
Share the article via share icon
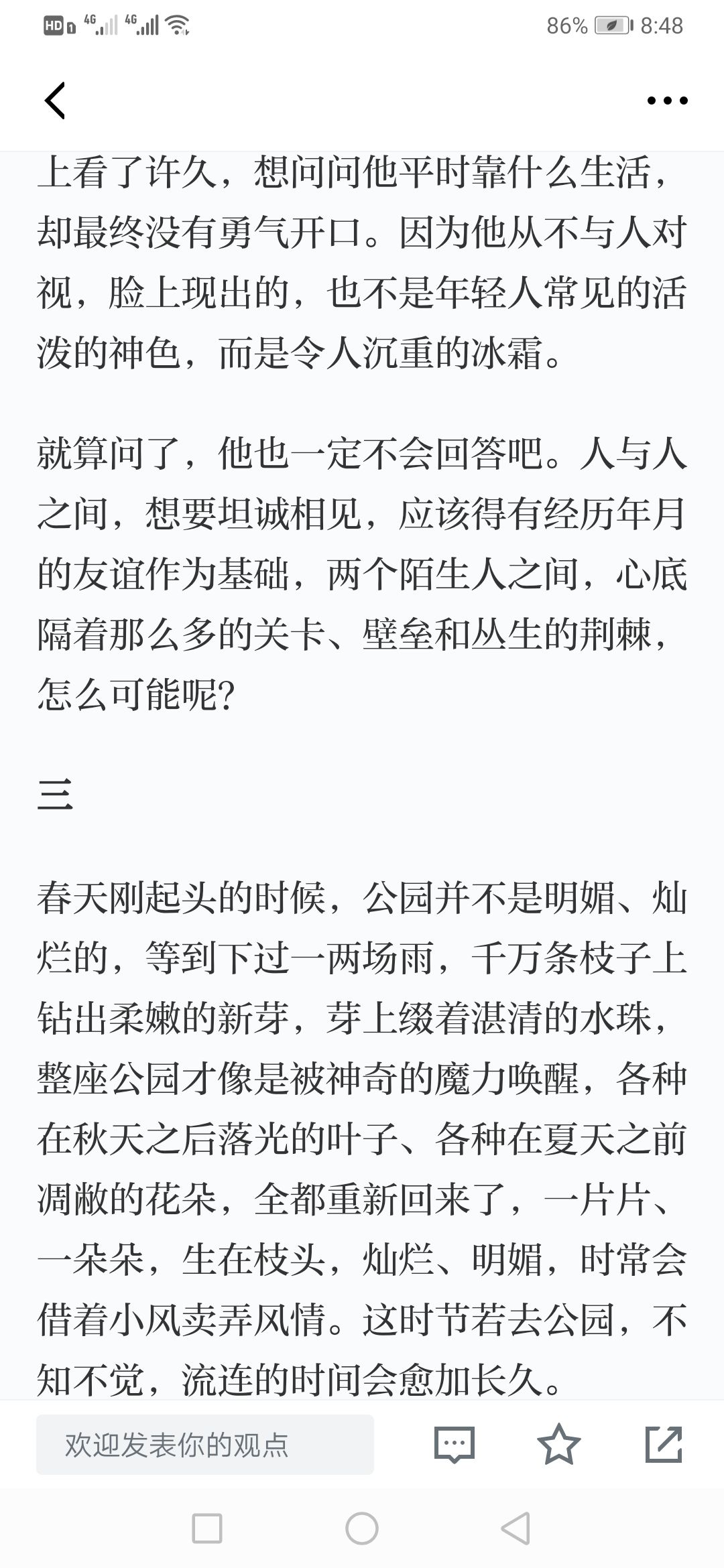click(664, 1444)
